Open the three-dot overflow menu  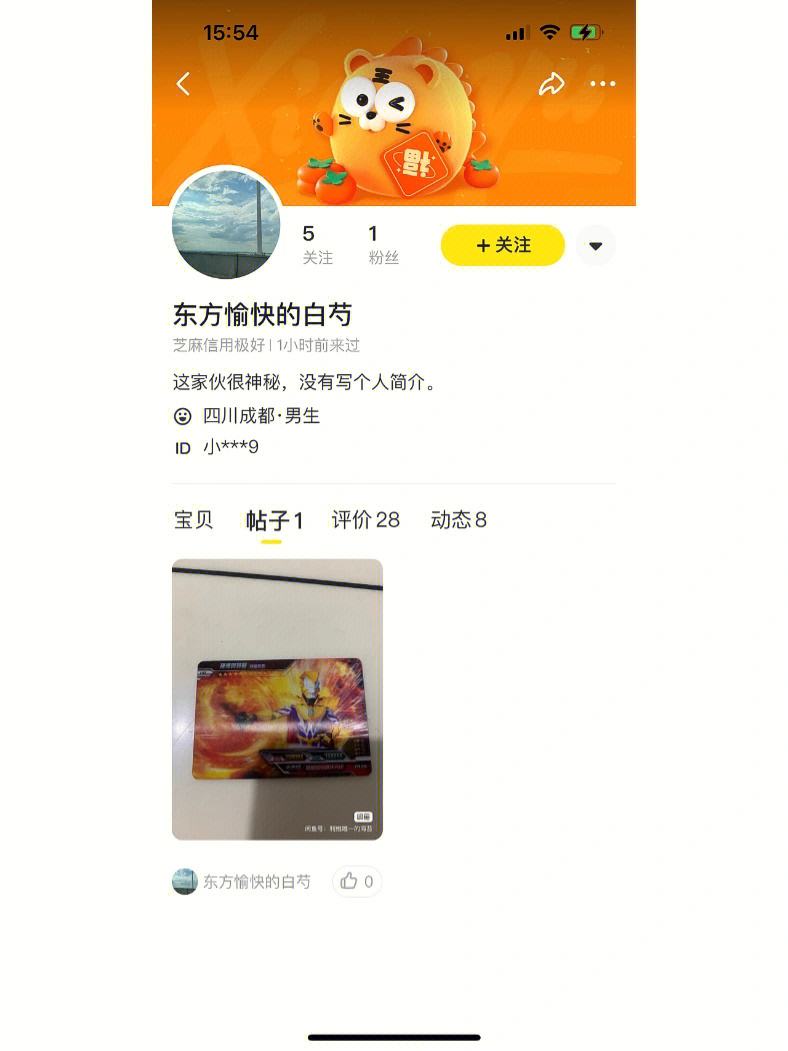pyautogui.click(x=603, y=85)
